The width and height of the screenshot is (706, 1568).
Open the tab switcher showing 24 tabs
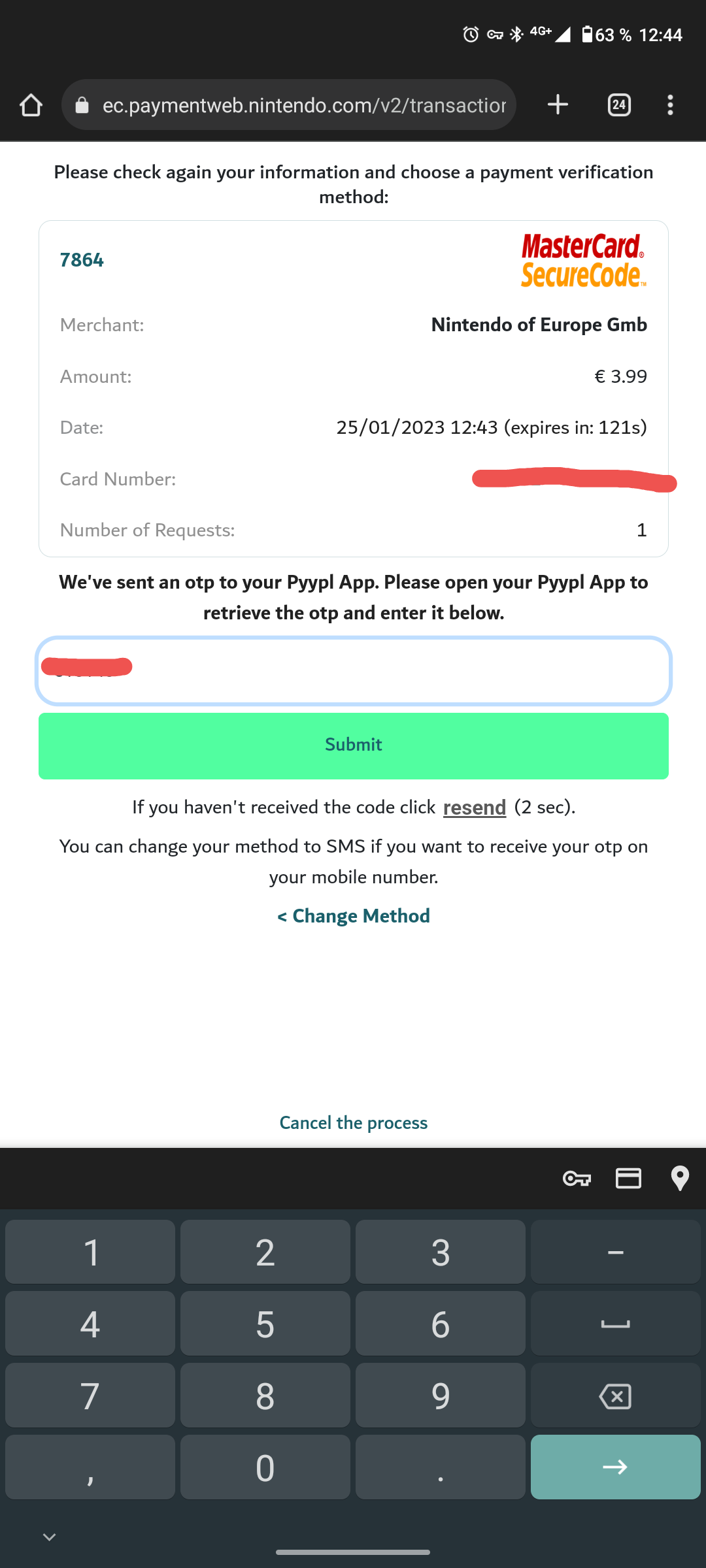click(618, 105)
